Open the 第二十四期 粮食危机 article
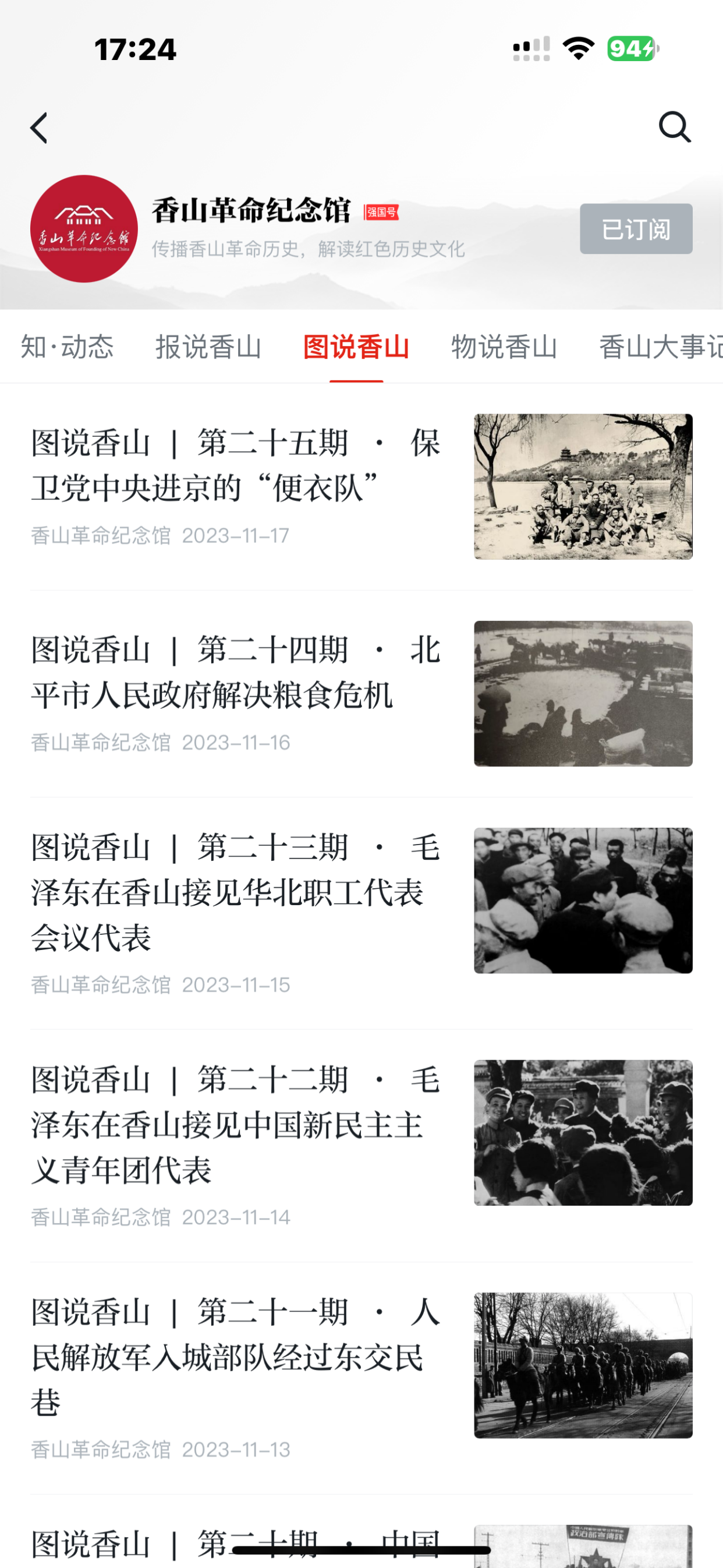 (236, 673)
